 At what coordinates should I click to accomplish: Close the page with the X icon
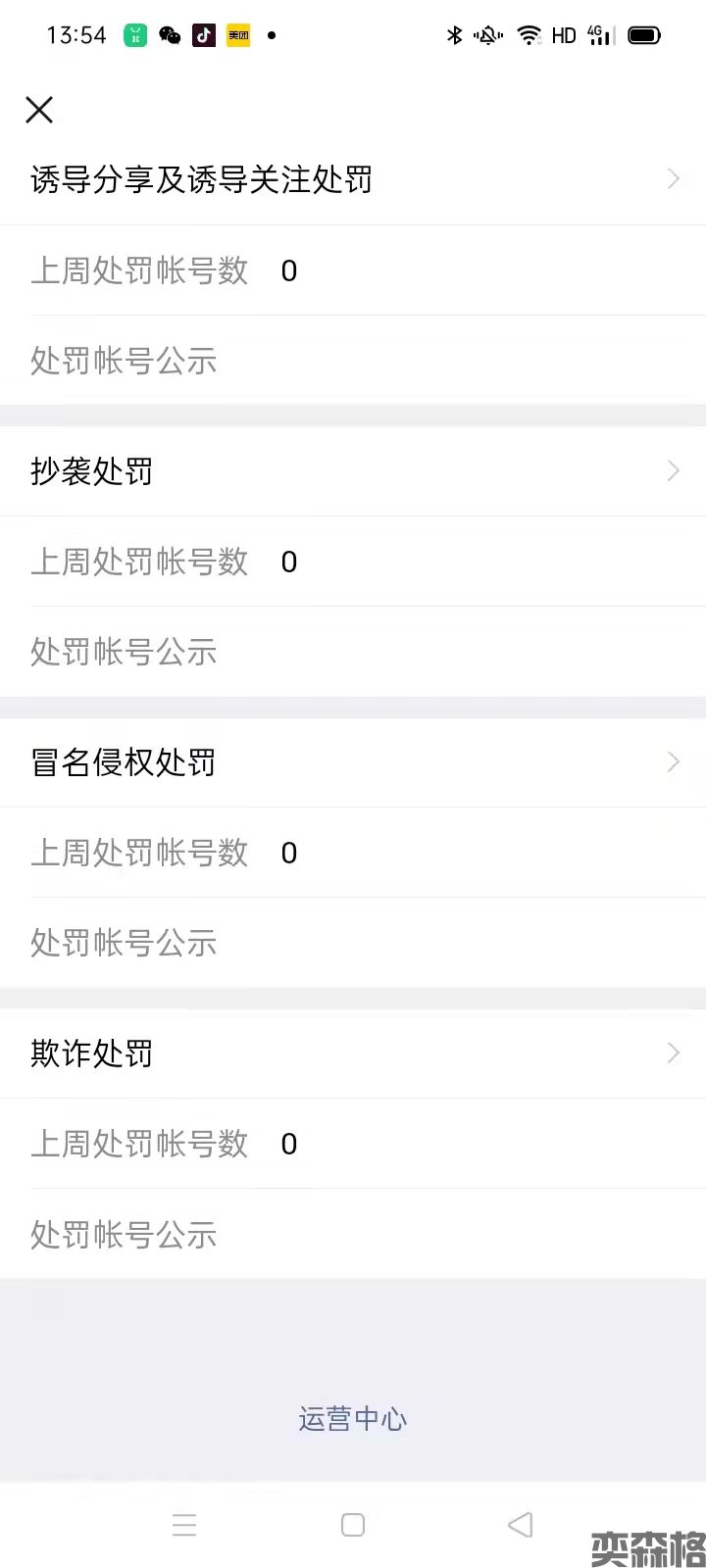click(x=39, y=110)
